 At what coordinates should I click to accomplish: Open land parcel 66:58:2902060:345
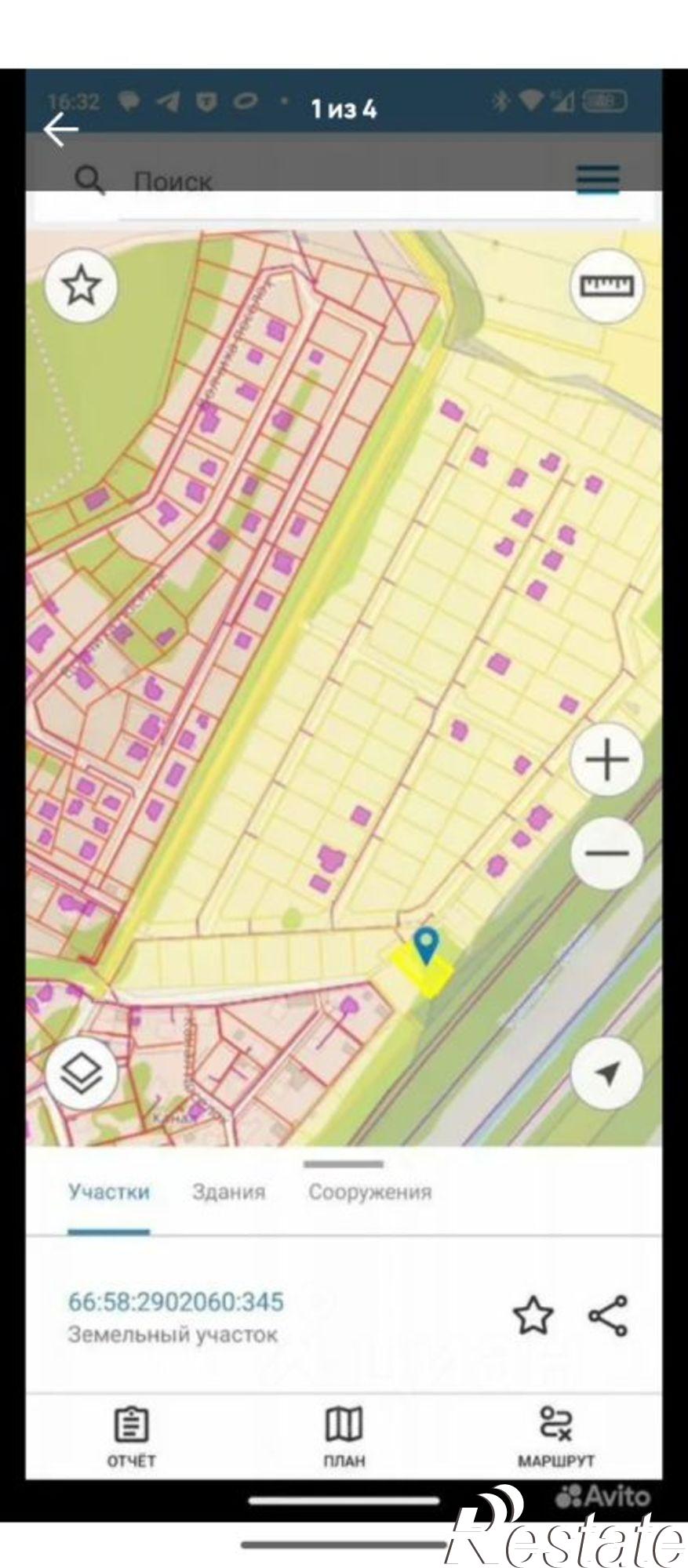[176, 1301]
